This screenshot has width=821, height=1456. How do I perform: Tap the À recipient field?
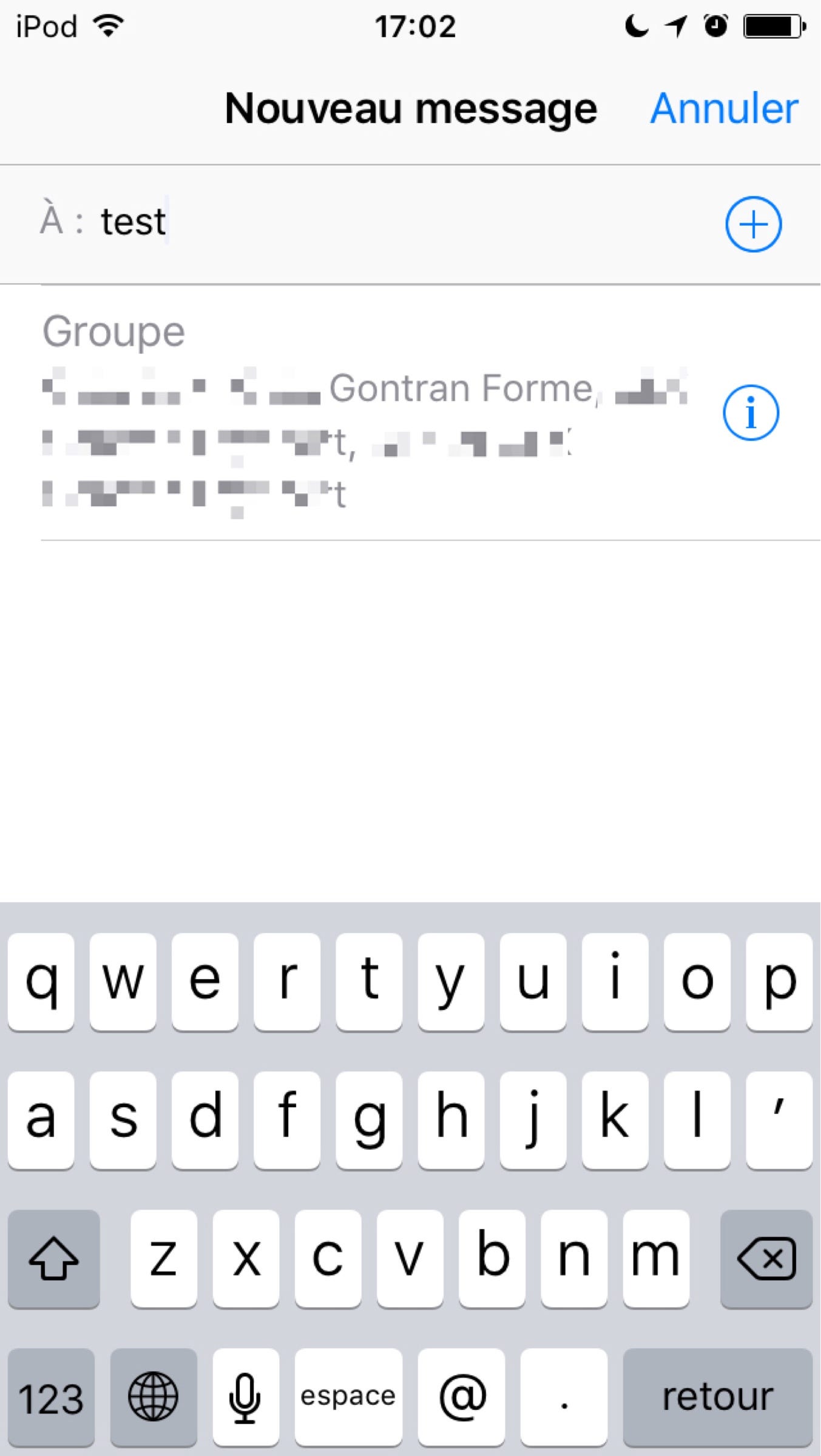click(x=376, y=223)
